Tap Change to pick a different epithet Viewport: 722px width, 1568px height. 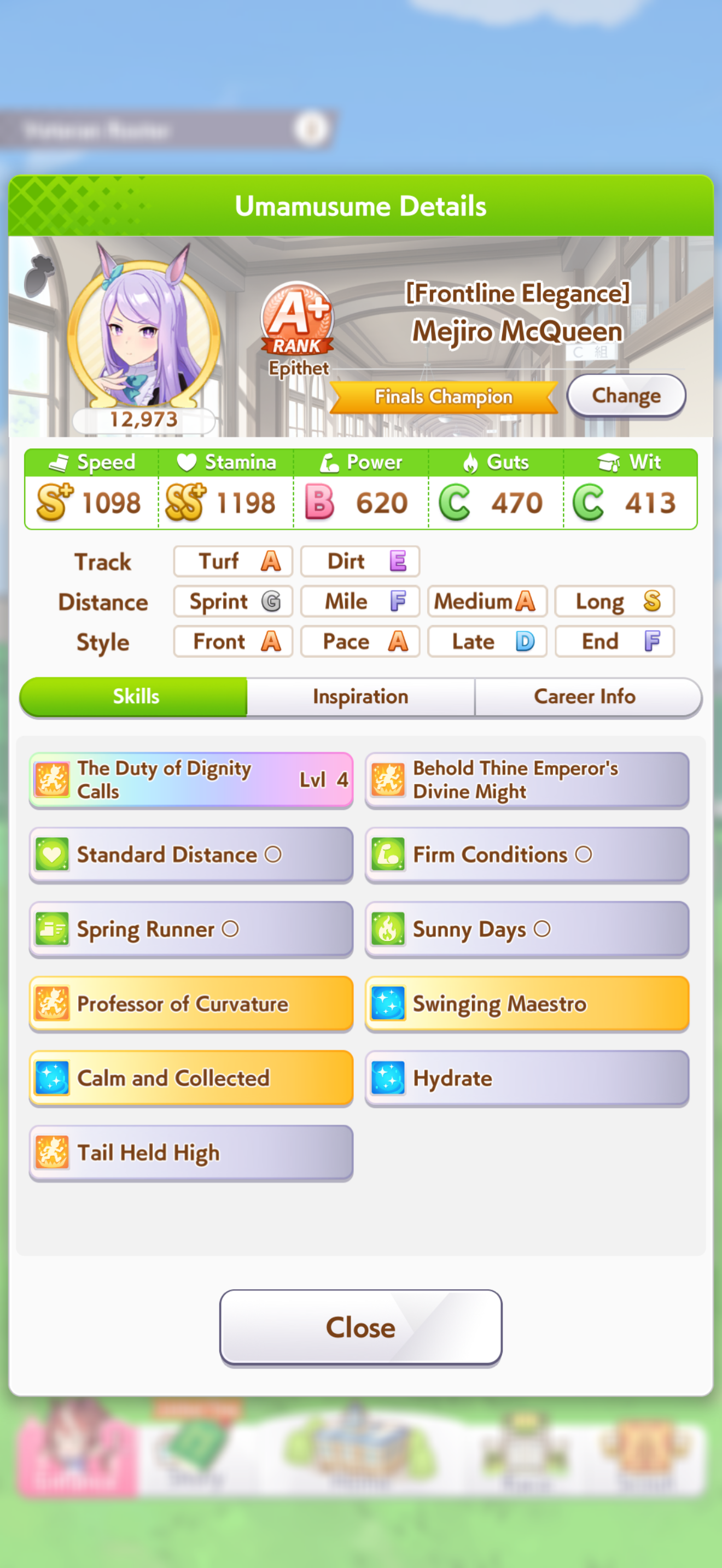pyautogui.click(x=626, y=396)
